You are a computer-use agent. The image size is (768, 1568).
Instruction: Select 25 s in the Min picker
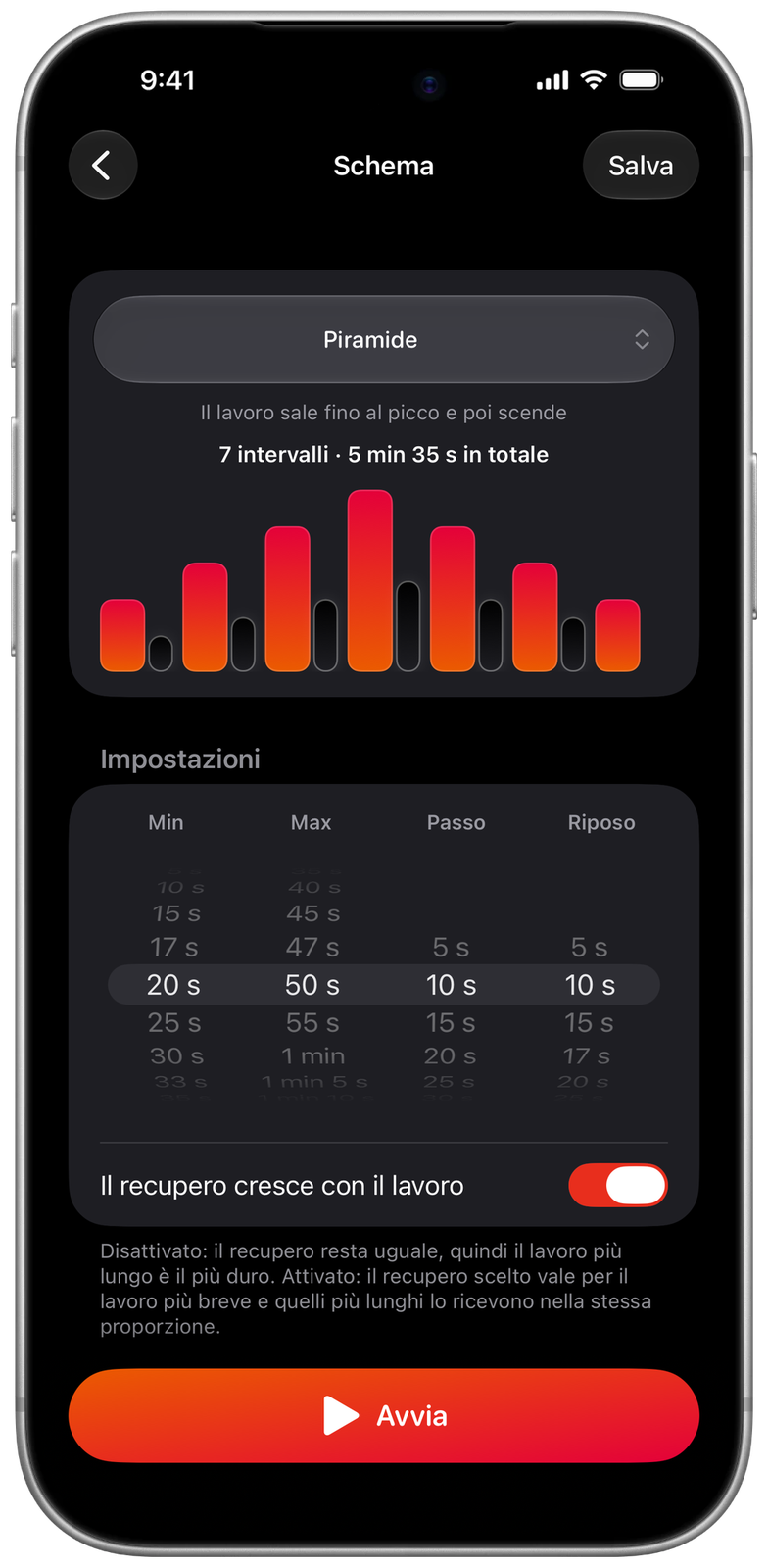(174, 1022)
